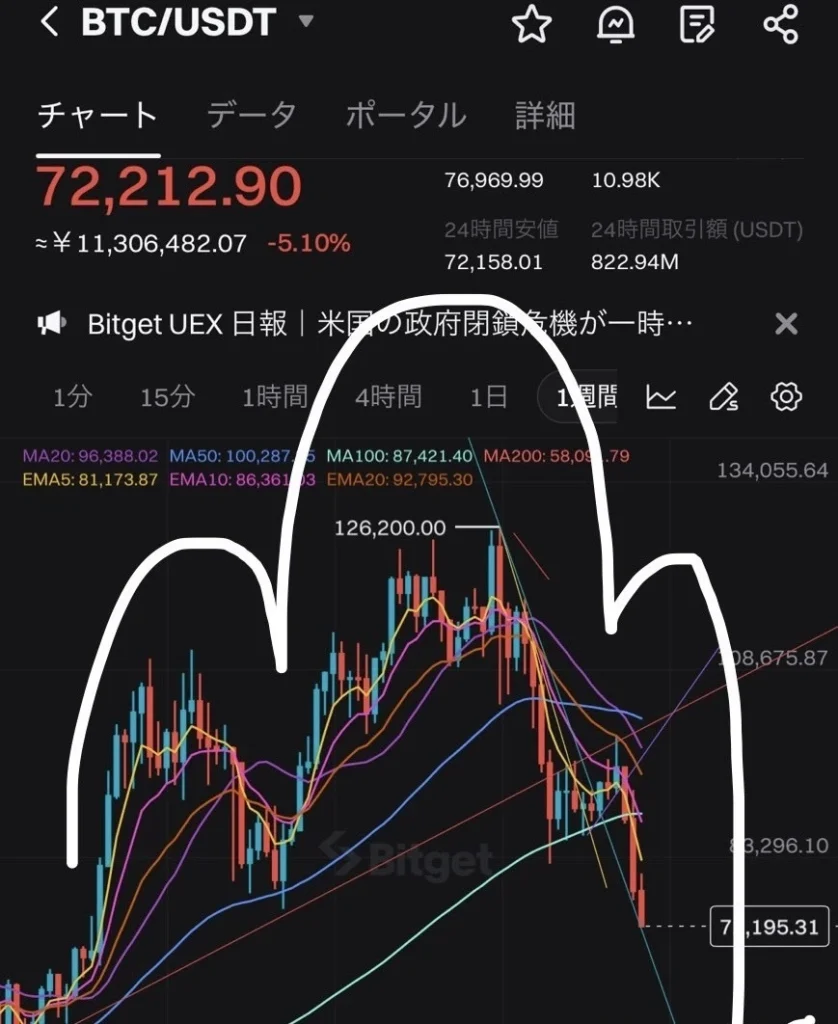Screen dimensions: 838x1024
Task: Switch to the データ tab
Action: [251, 115]
